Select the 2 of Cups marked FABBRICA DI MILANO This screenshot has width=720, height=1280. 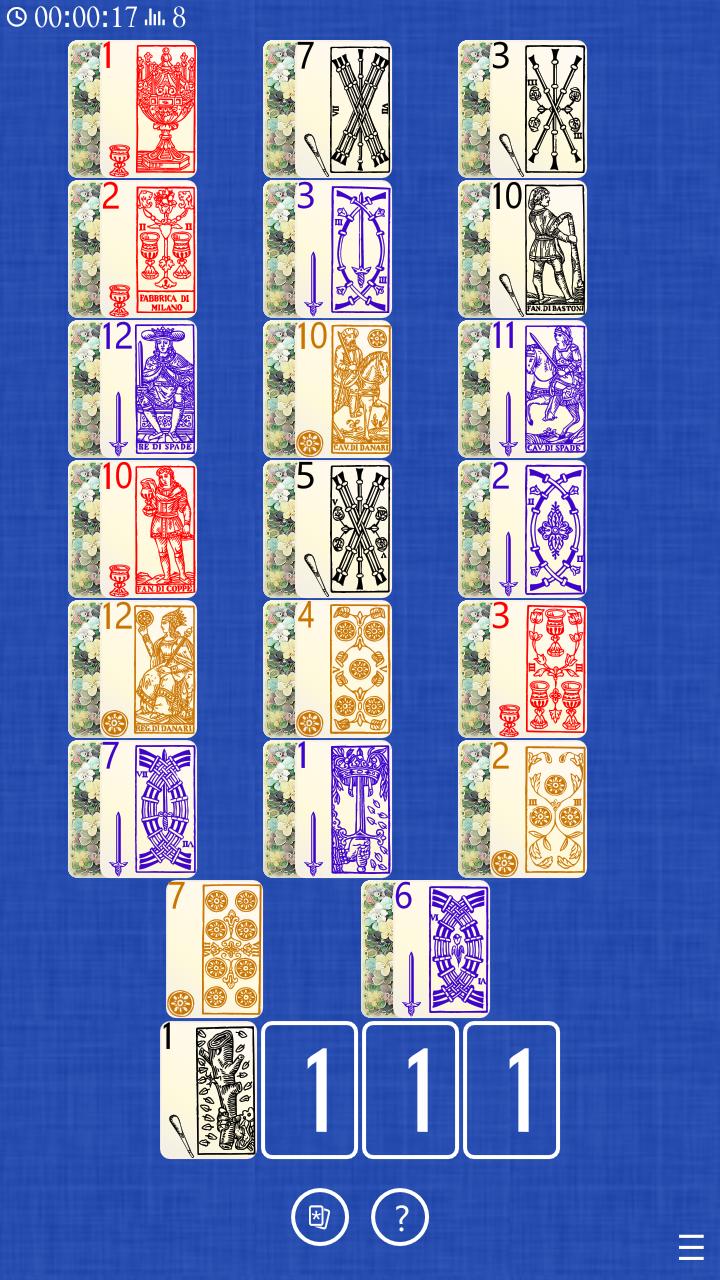click(131, 250)
